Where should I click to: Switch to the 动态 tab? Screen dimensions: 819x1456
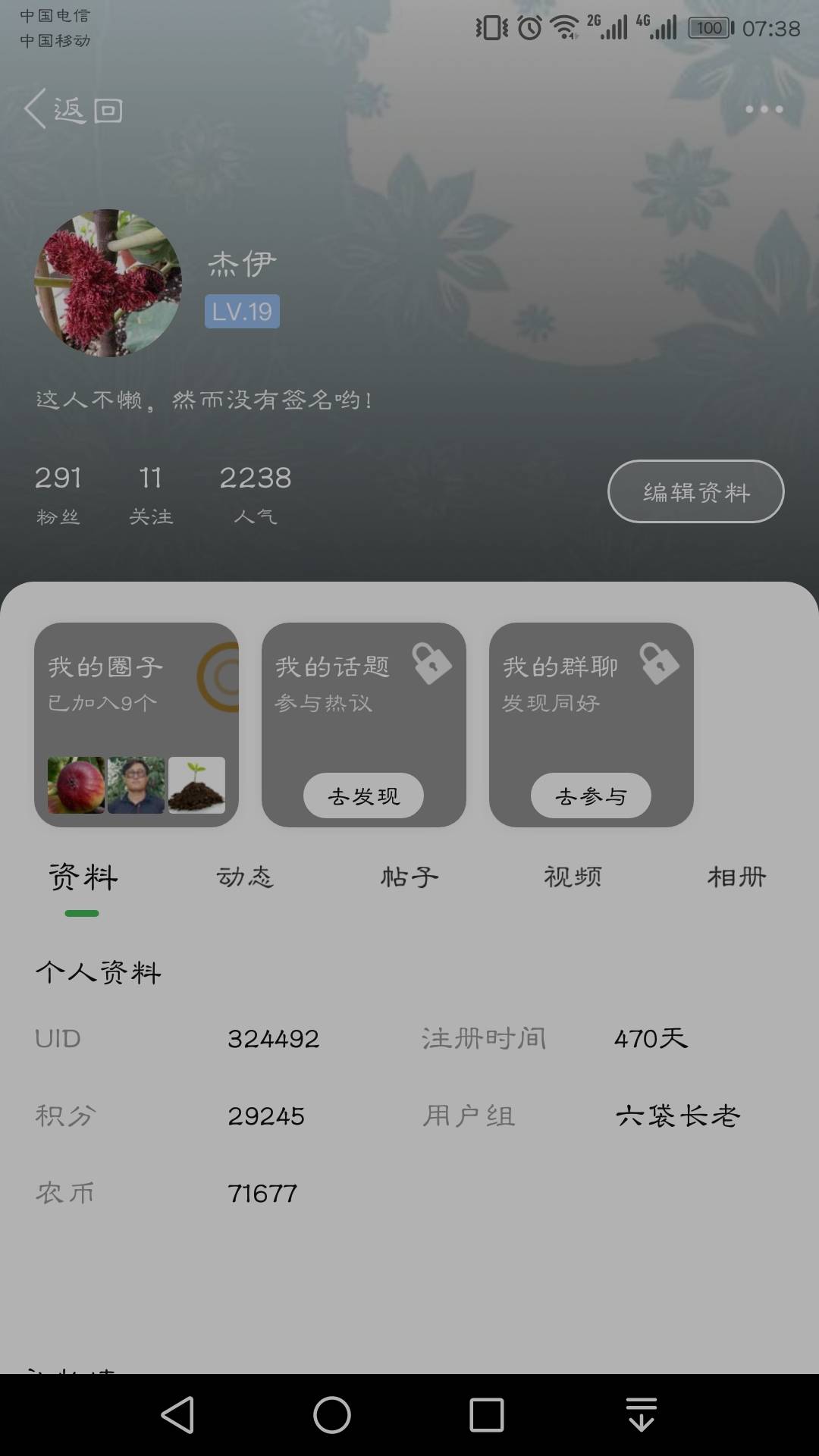tap(244, 877)
